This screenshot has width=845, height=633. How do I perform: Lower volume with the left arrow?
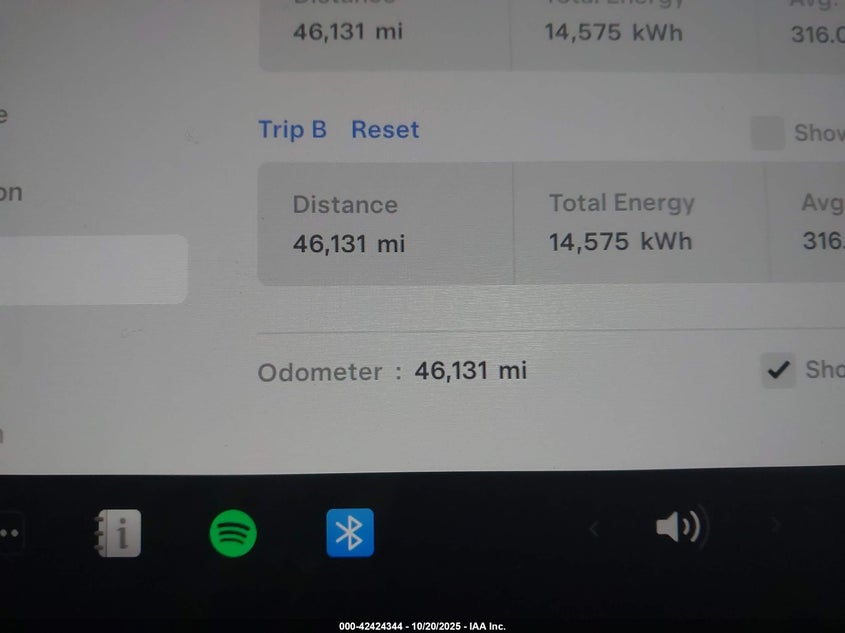pos(593,528)
